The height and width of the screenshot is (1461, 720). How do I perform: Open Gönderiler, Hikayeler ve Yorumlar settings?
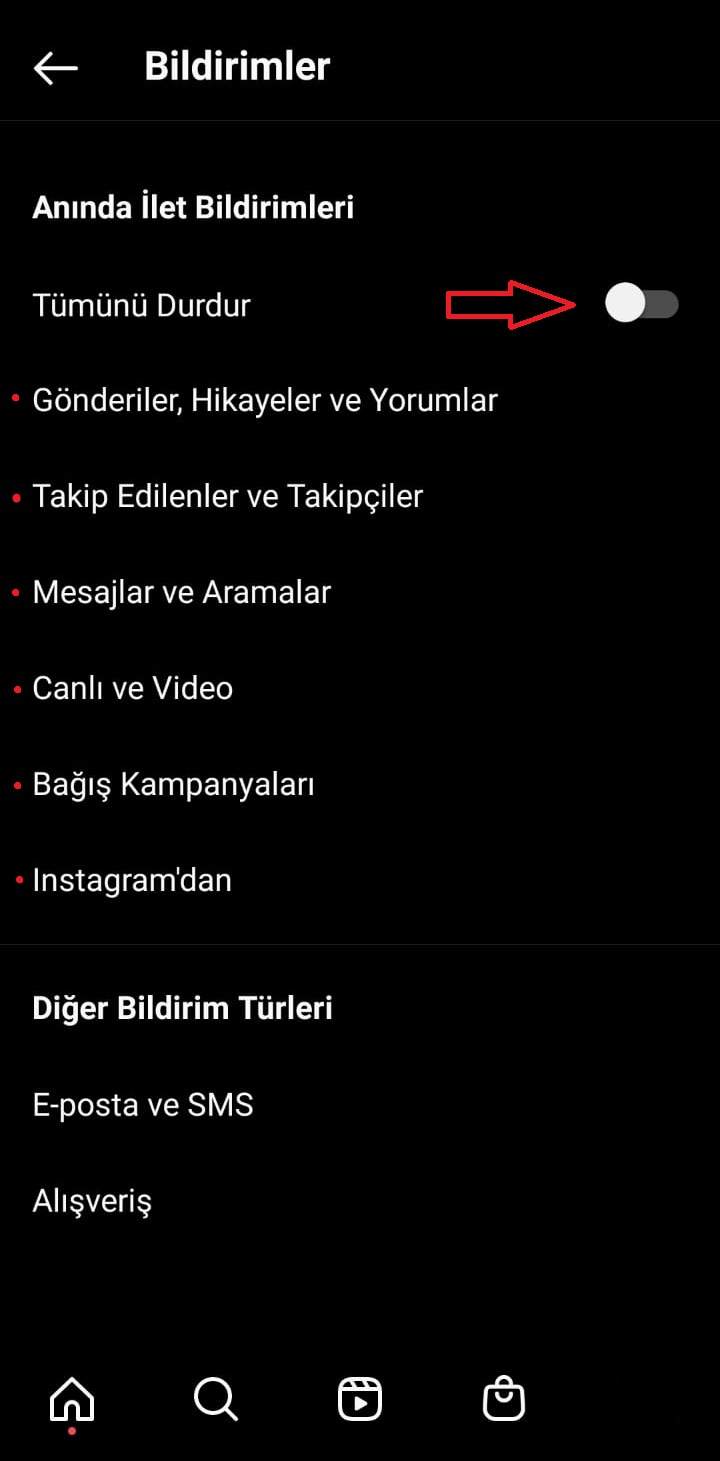(x=265, y=400)
